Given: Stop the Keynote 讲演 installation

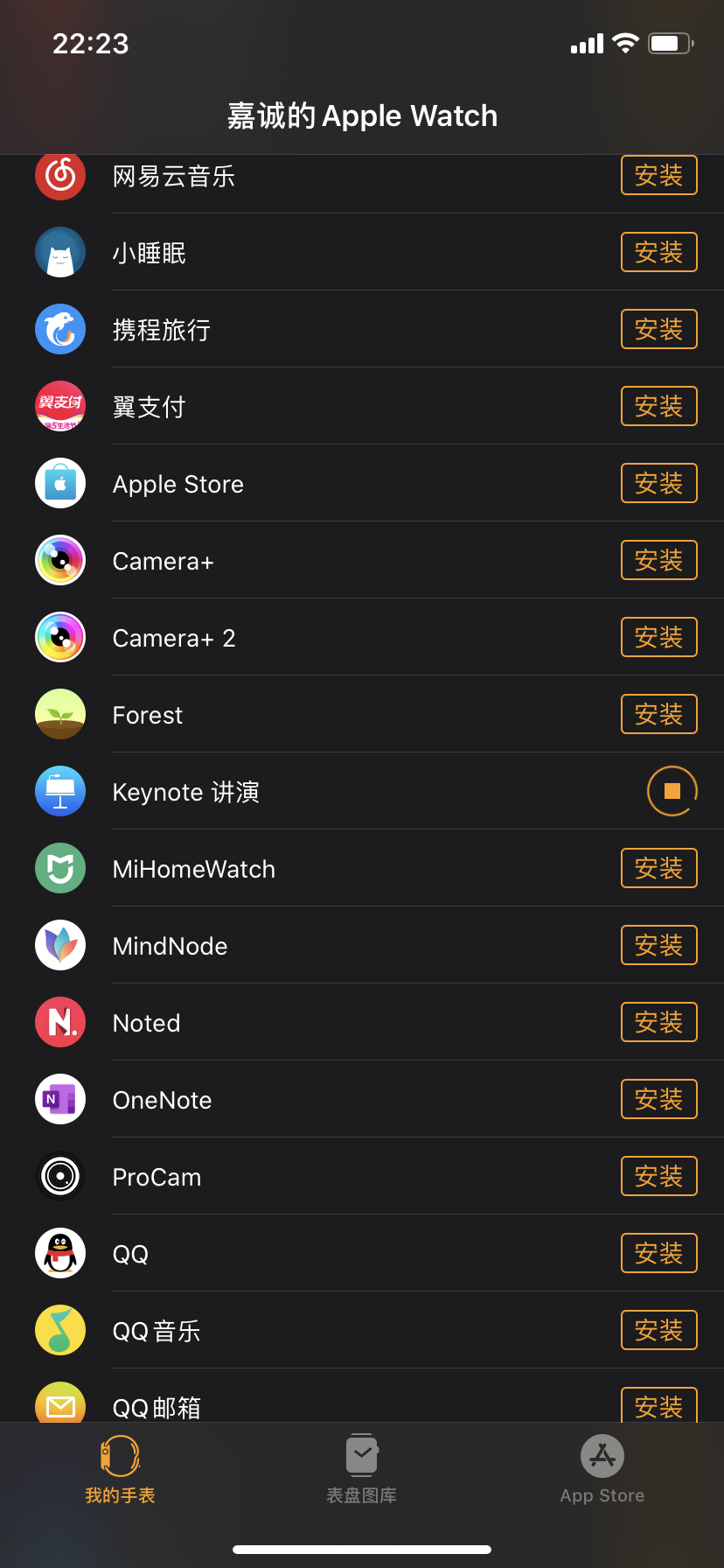Looking at the screenshot, I should tap(672, 791).
